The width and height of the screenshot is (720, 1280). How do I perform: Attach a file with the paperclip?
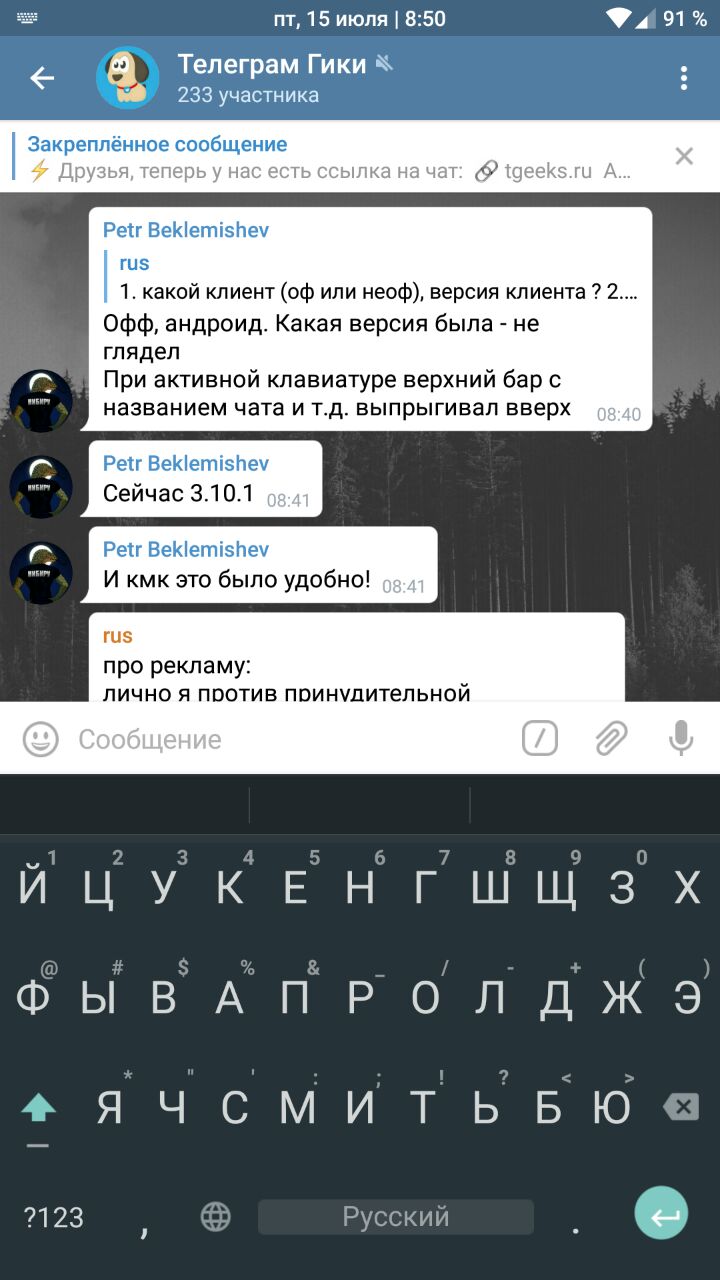610,739
